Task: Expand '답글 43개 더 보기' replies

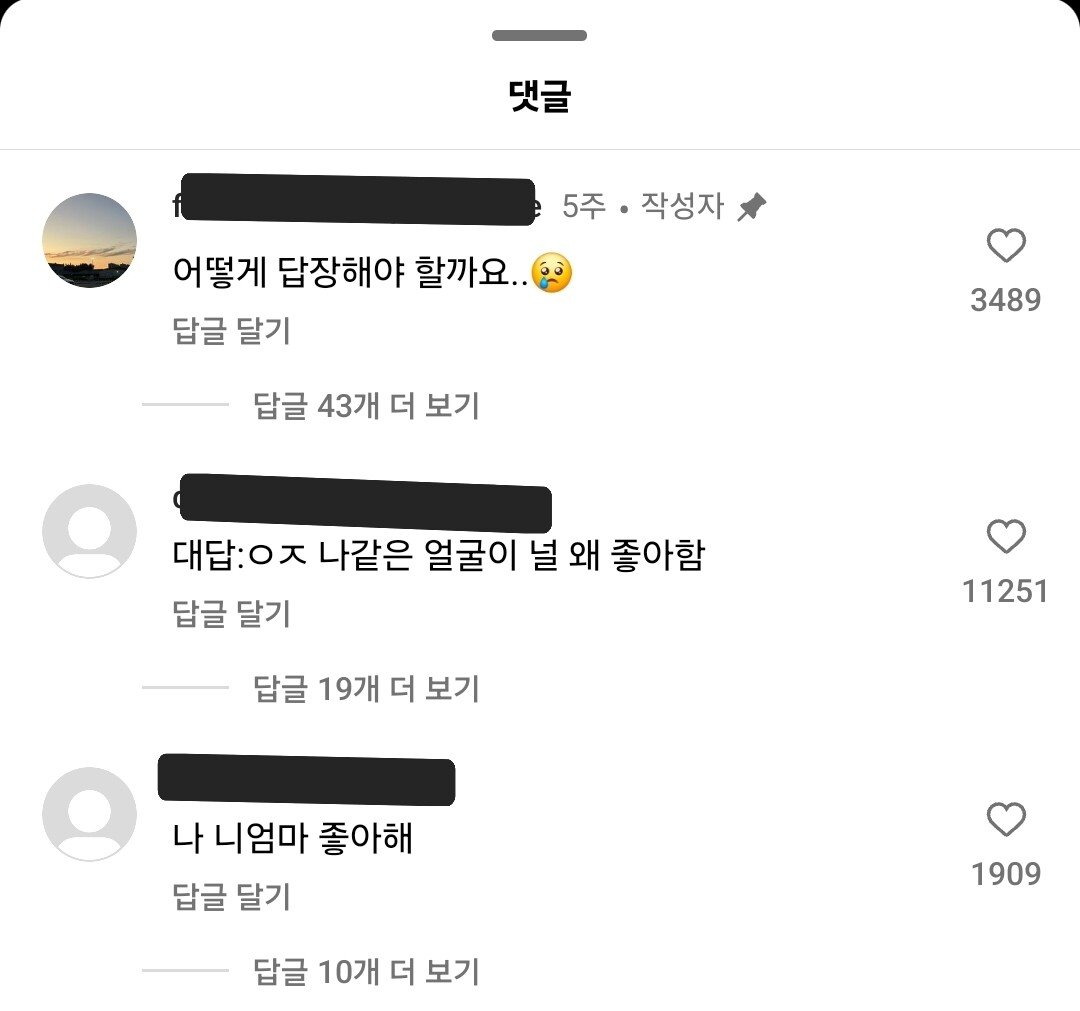Action: 366,405
